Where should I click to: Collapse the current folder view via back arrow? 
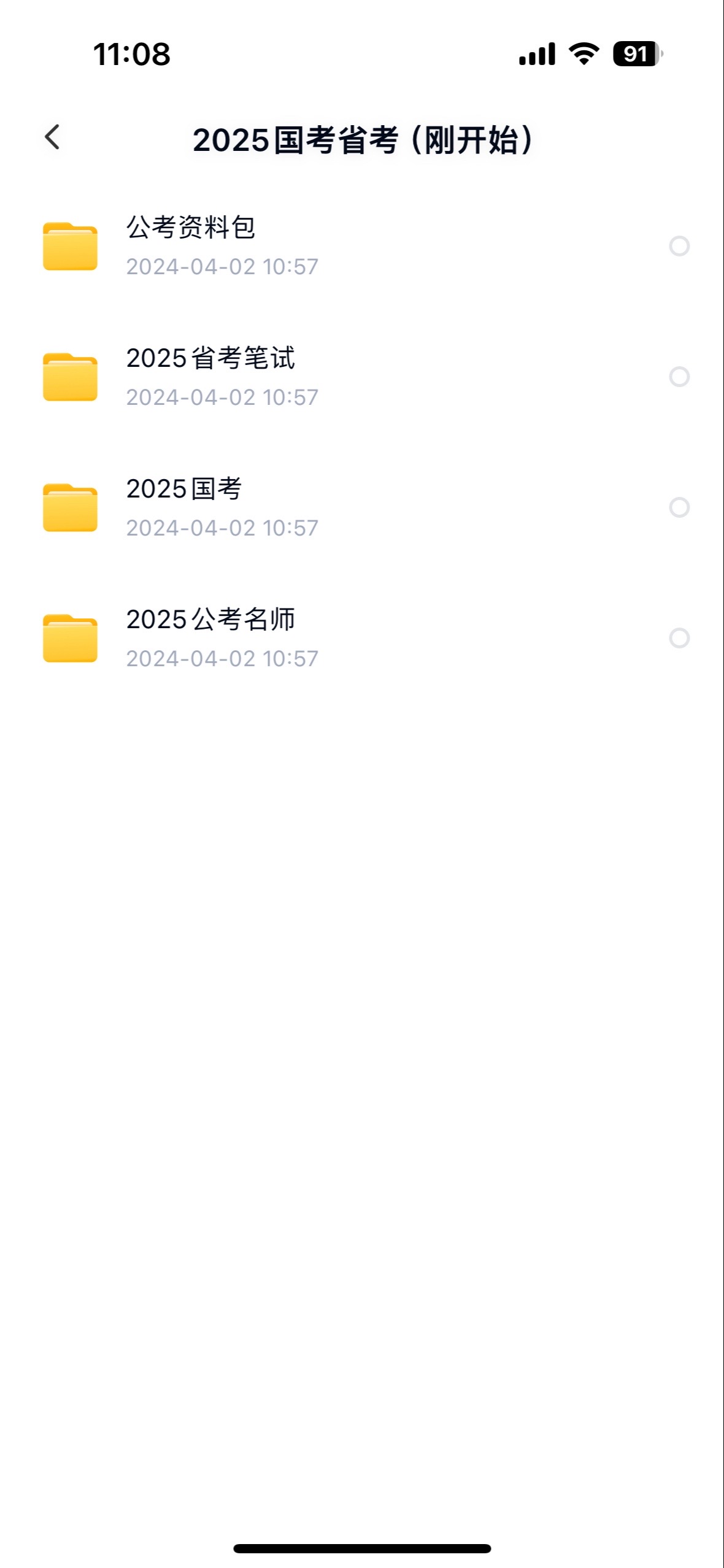pos(53,136)
